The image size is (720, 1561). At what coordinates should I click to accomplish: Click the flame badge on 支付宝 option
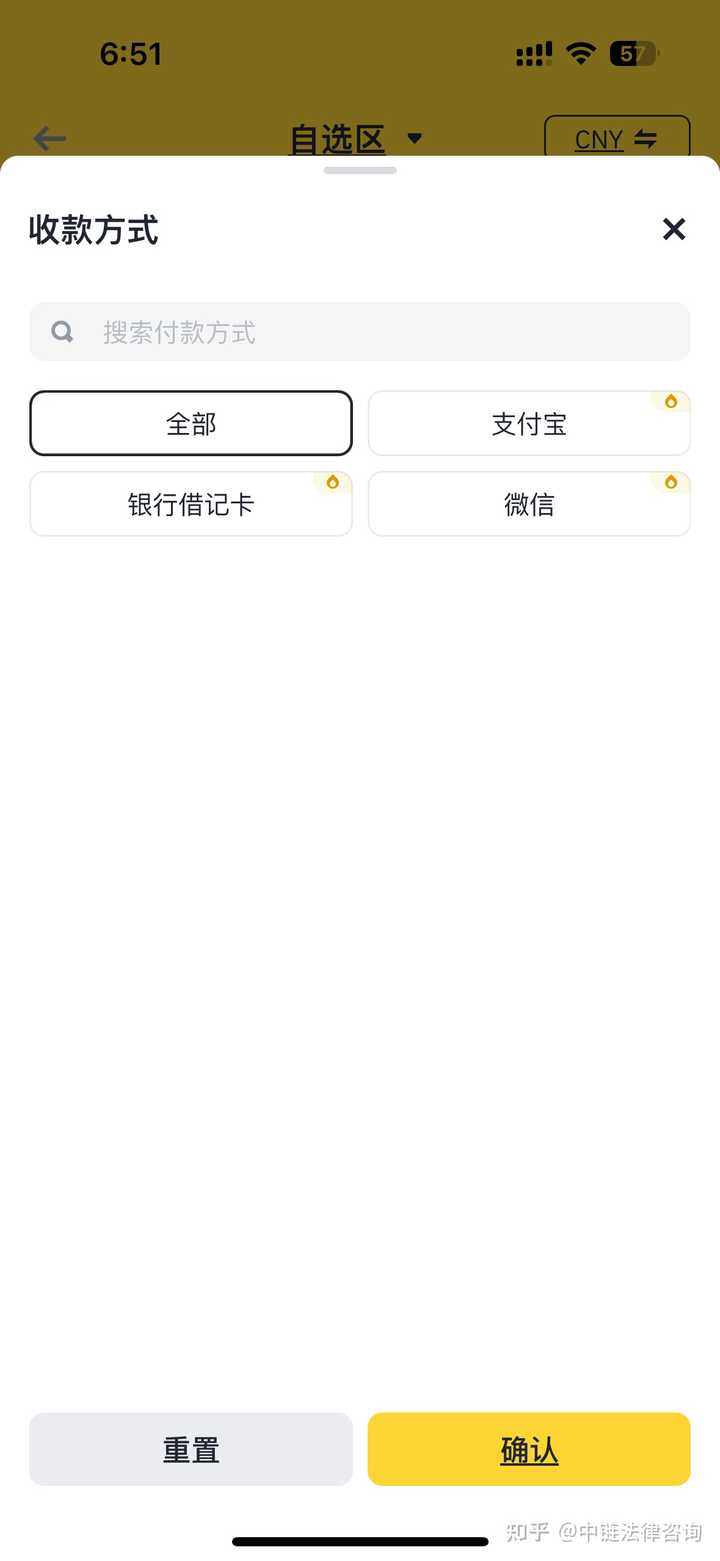pyautogui.click(x=670, y=400)
